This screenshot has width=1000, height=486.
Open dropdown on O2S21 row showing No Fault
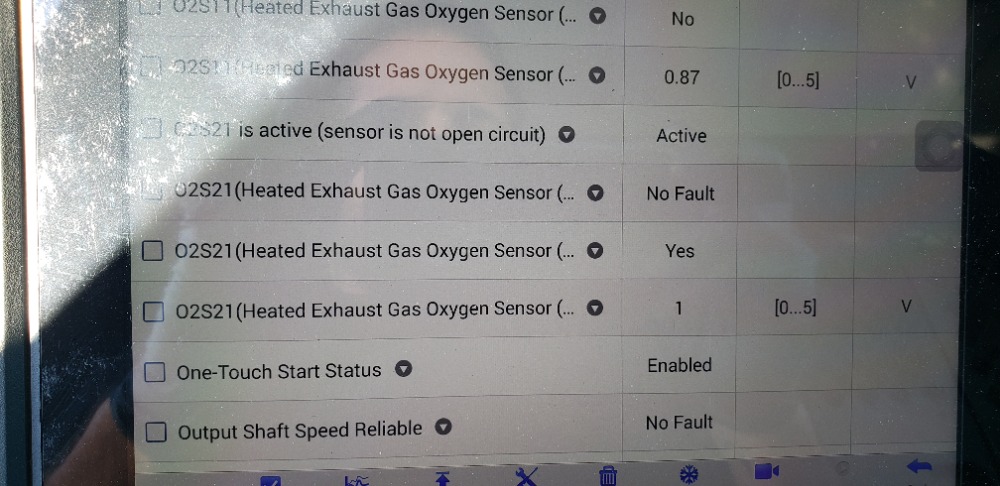point(596,192)
